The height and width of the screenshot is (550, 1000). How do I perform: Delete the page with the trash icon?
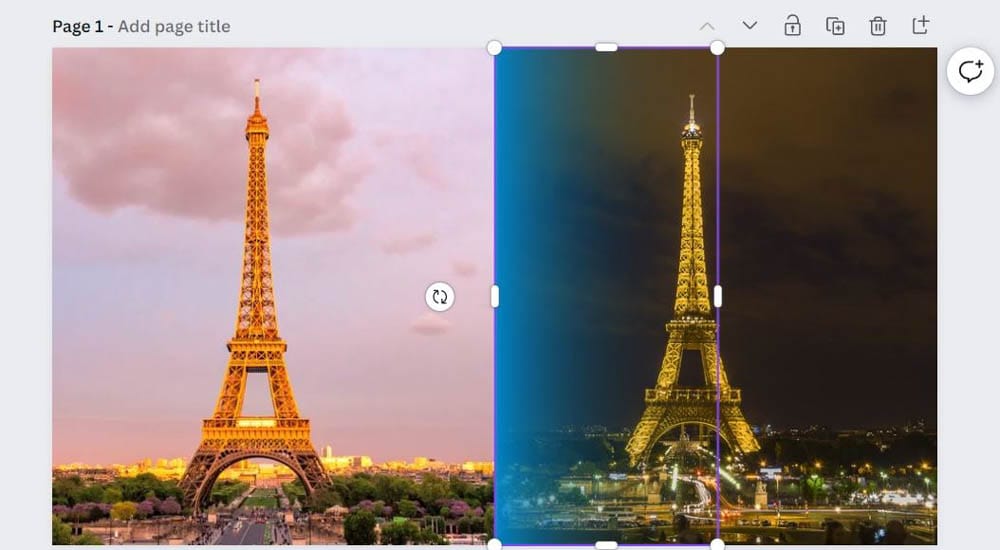877,26
